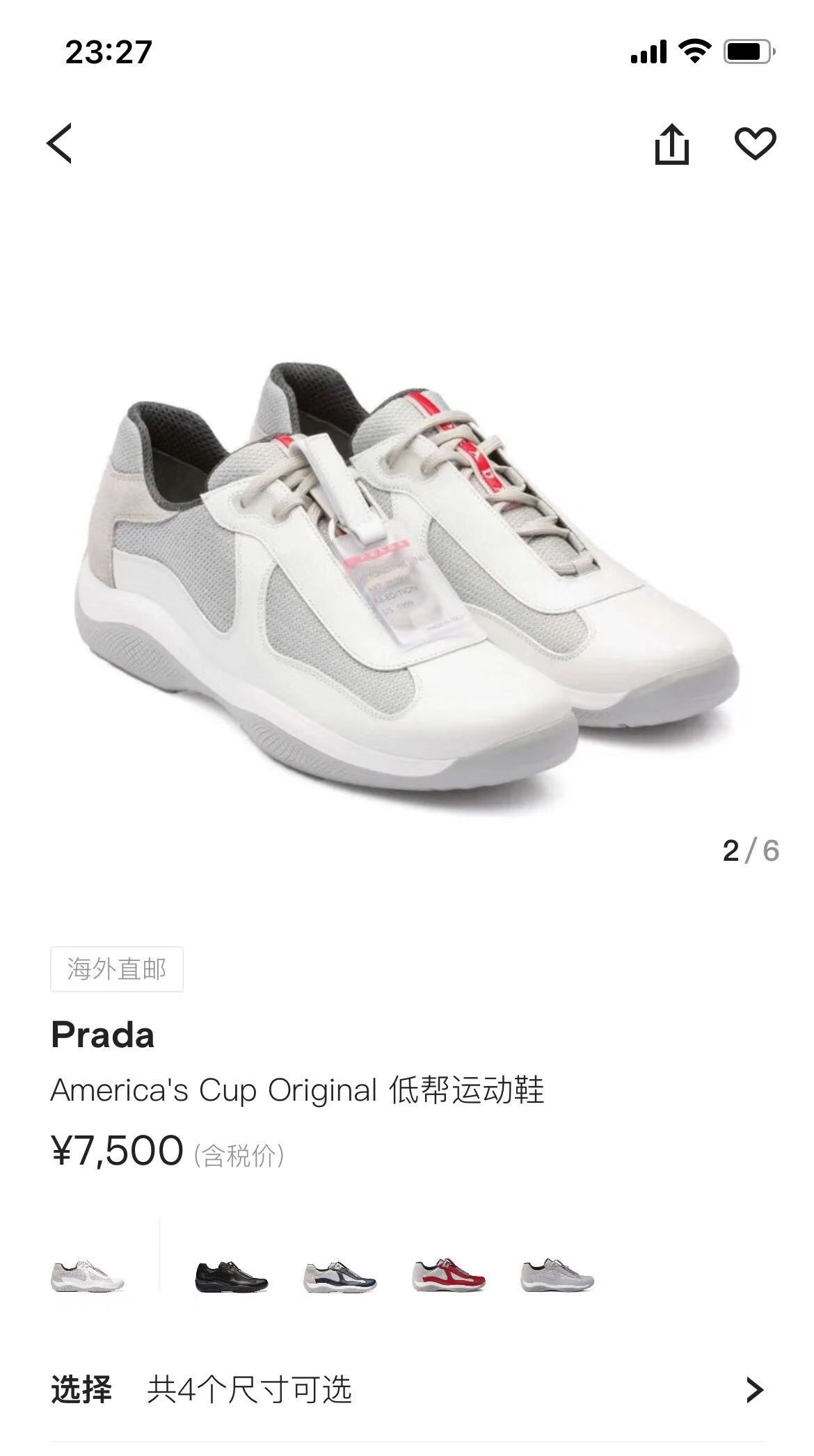Select the red color variant

click(449, 1275)
